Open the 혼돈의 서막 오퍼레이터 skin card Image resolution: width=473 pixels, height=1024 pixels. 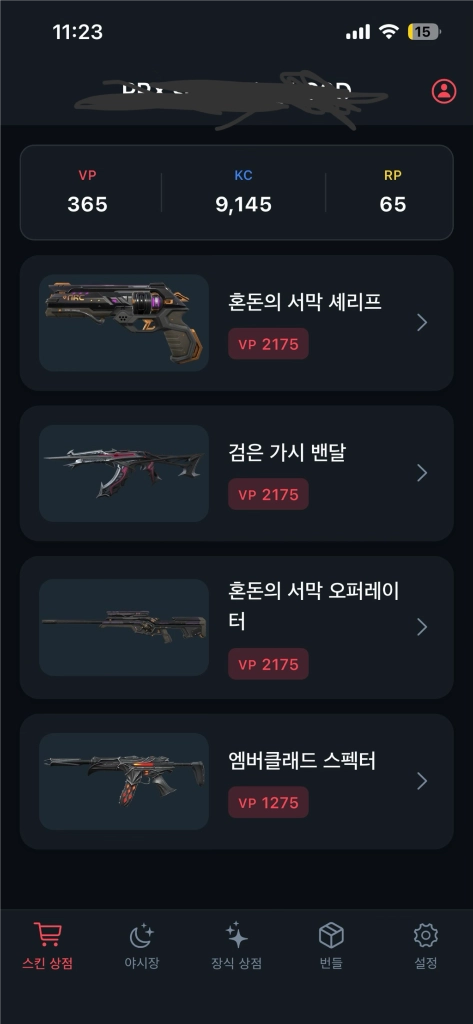click(x=236, y=628)
